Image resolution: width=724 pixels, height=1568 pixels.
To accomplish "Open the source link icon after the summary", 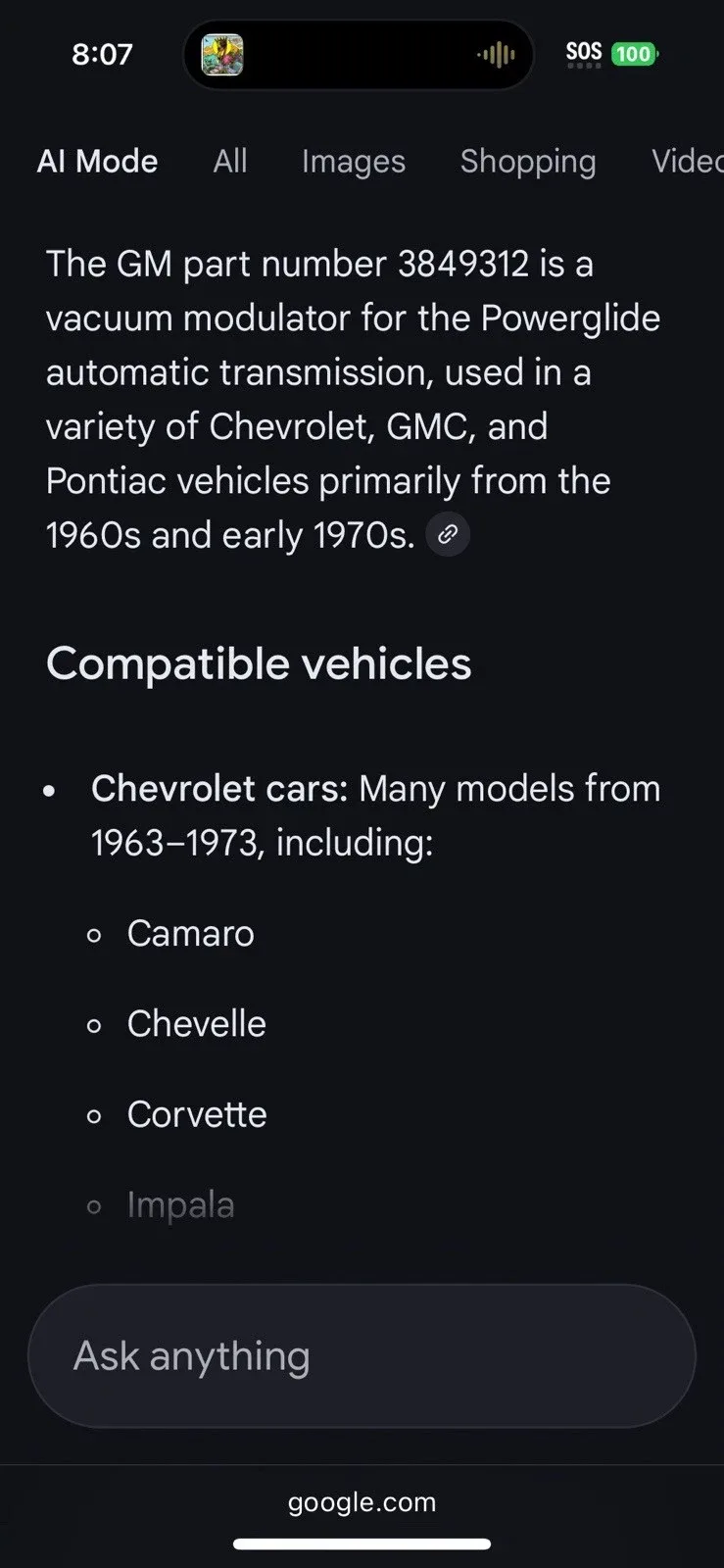I will click(x=448, y=534).
